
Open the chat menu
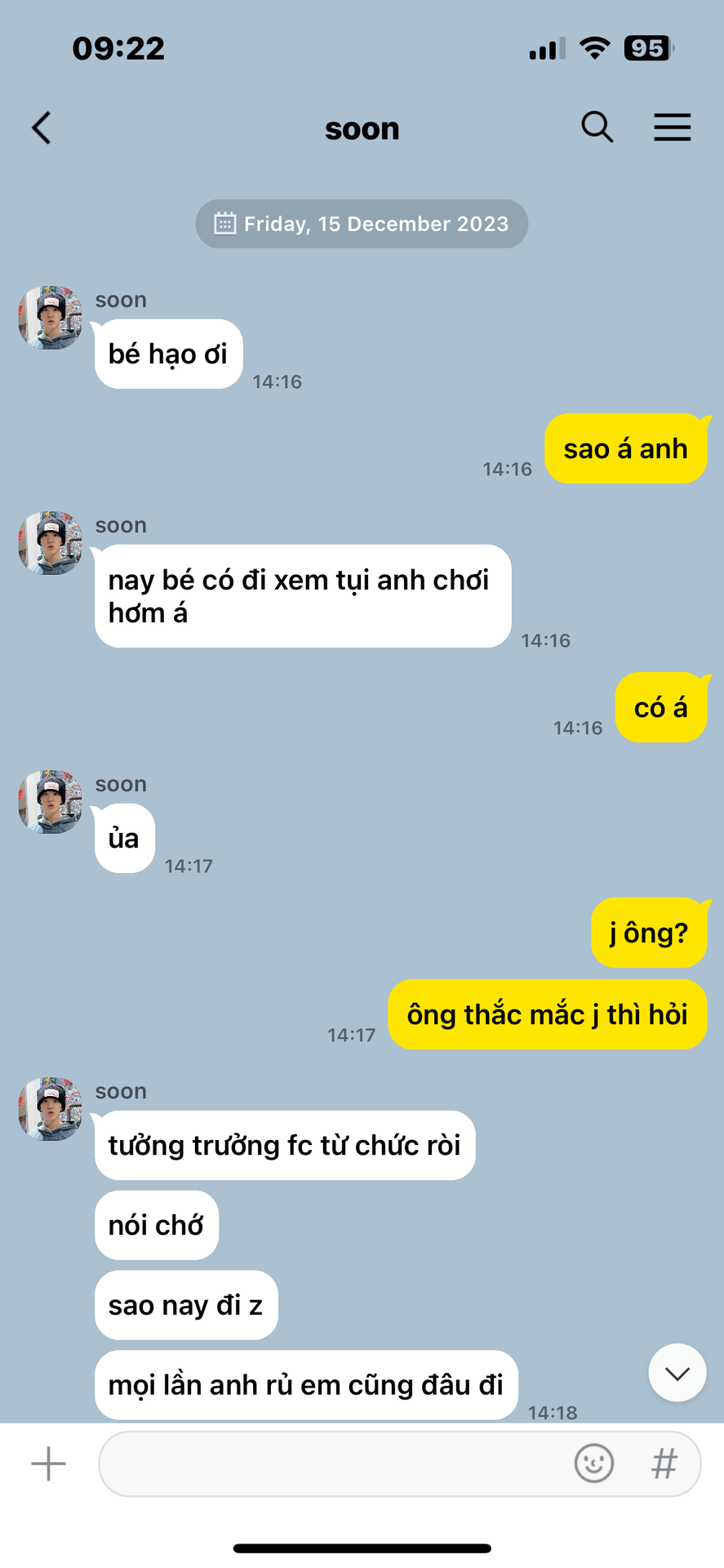(x=672, y=127)
